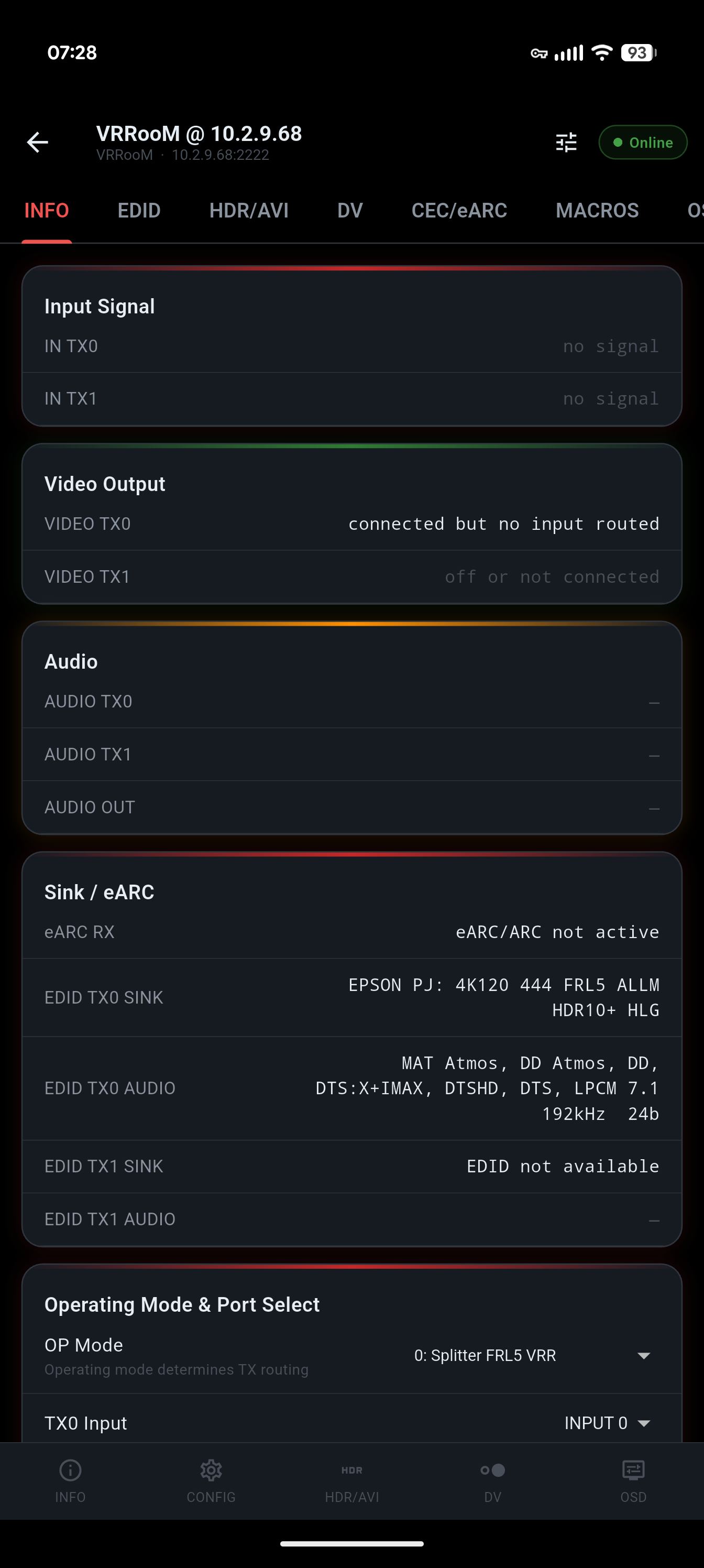
Task: Tap the VRRooM @ 10.2.9.68 title
Action: [x=199, y=133]
